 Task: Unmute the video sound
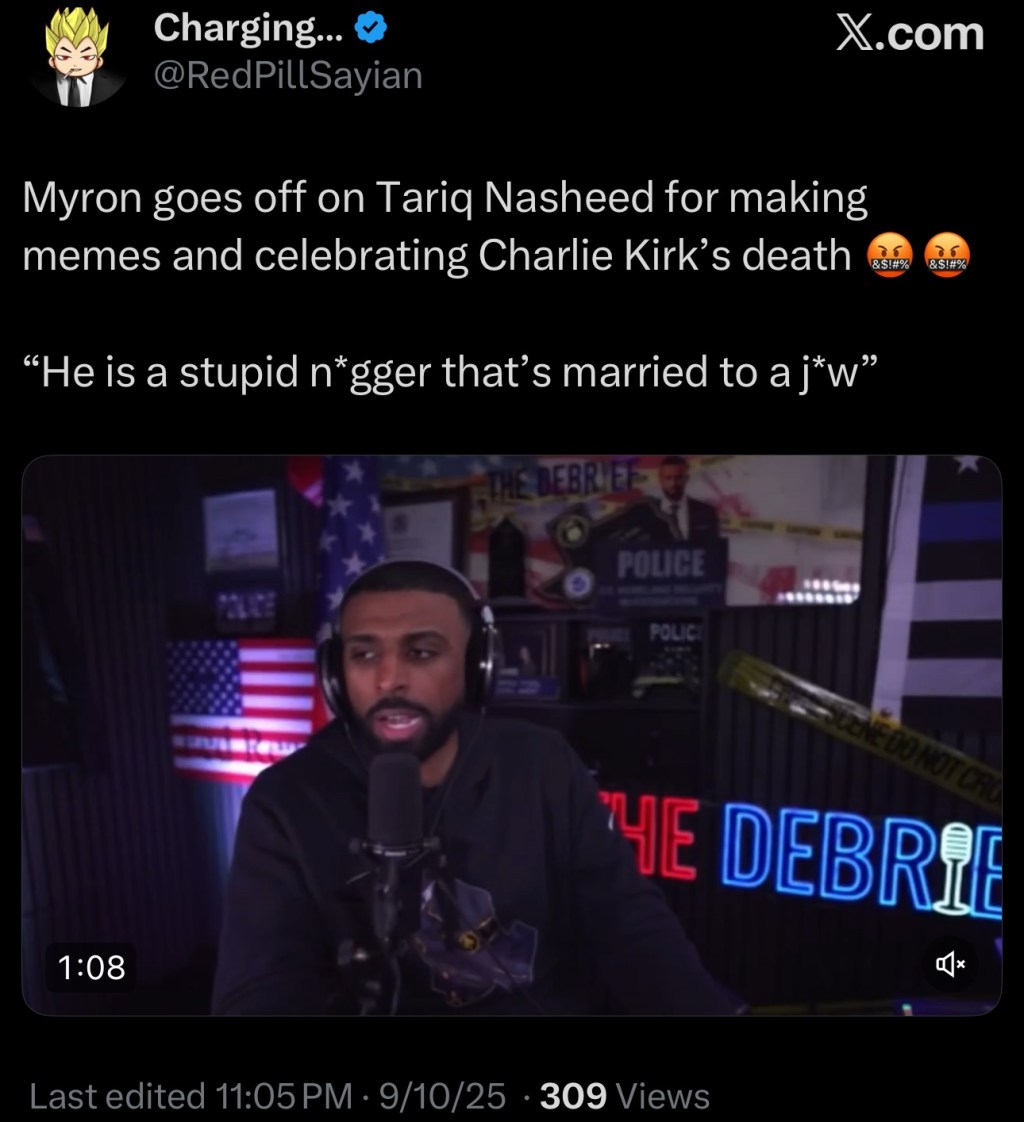950,964
